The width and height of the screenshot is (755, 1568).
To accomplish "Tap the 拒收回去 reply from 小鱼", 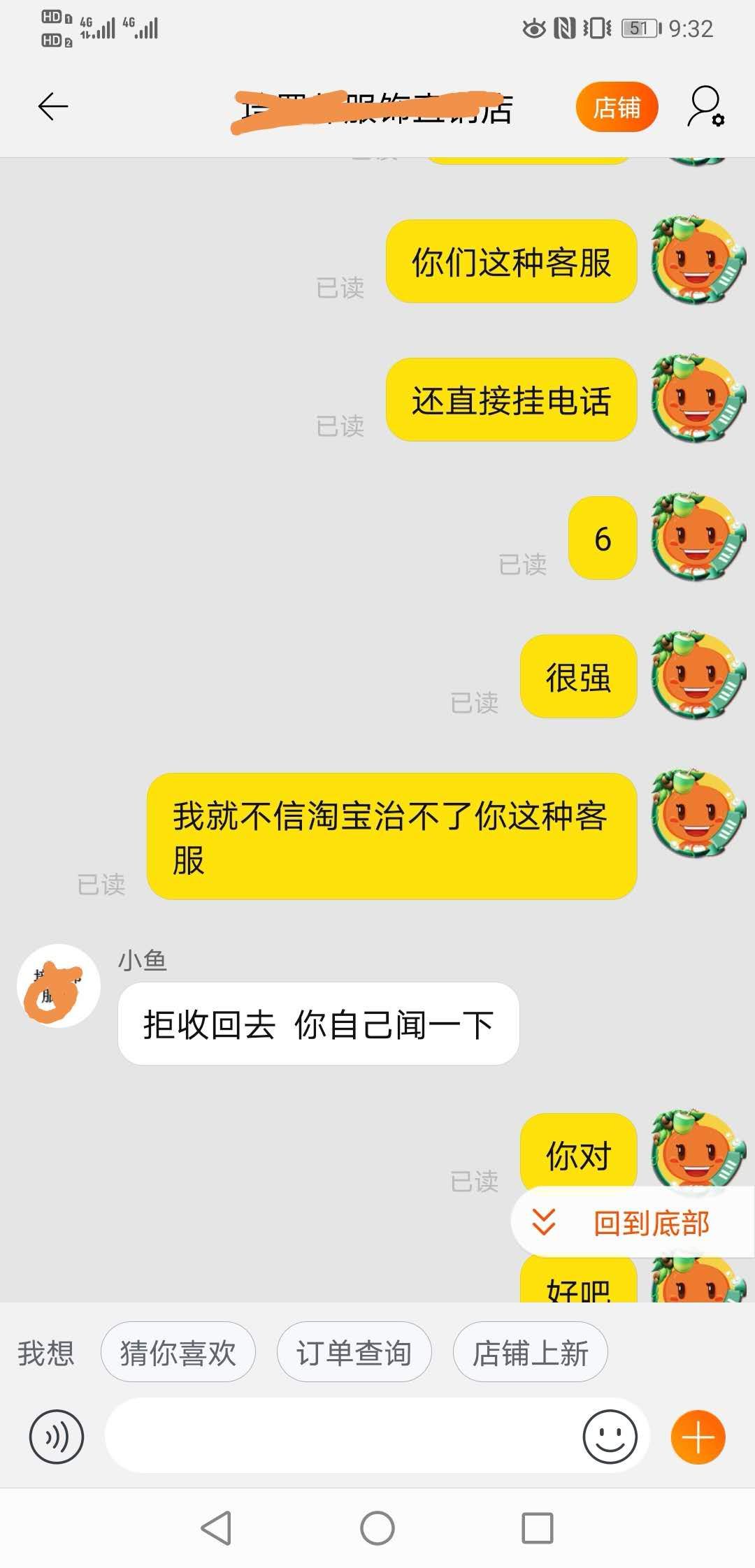I will point(319,1024).
